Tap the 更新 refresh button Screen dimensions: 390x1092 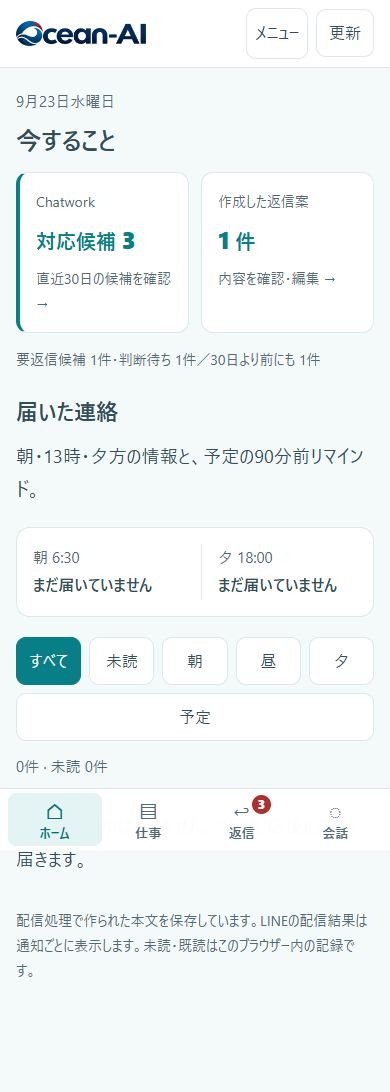tap(345, 33)
